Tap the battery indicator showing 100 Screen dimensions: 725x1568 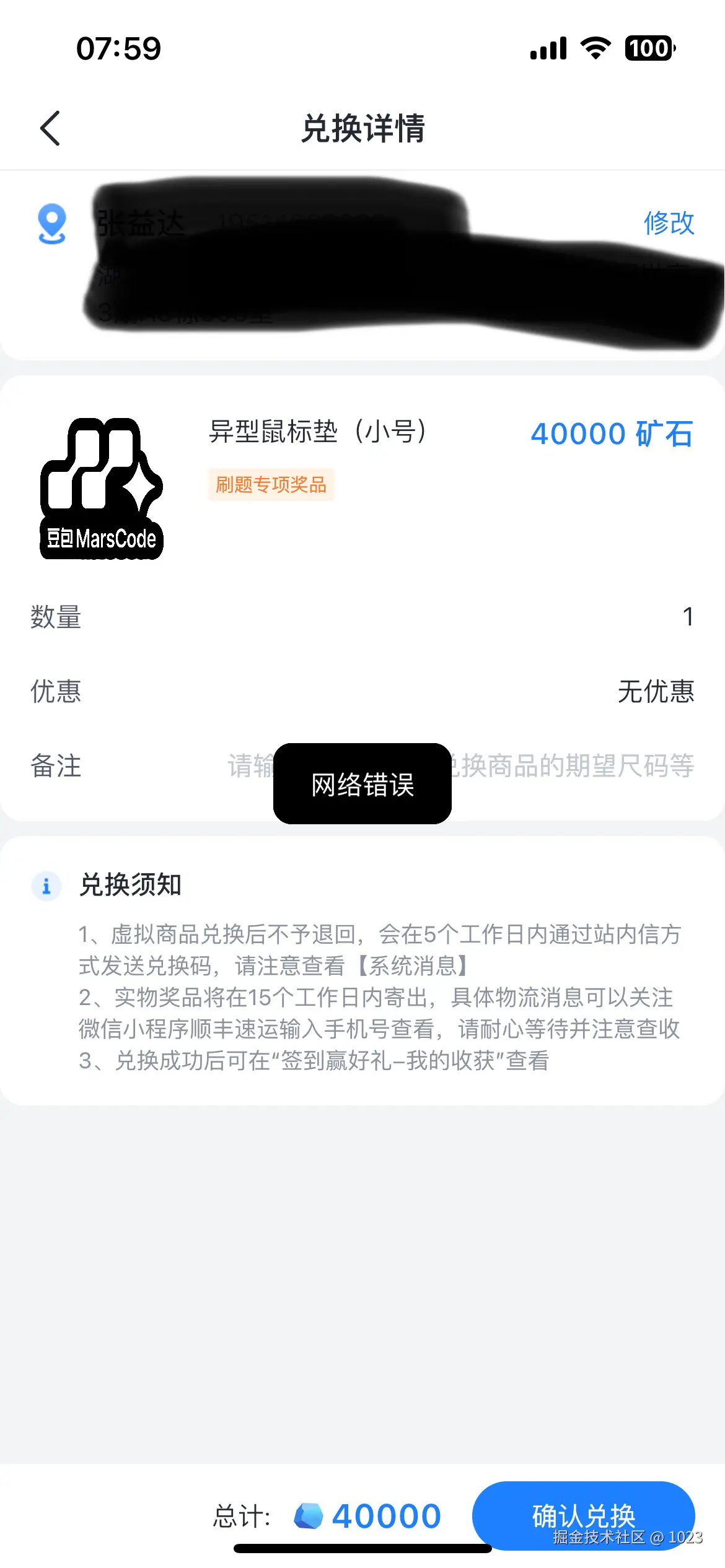650,48
